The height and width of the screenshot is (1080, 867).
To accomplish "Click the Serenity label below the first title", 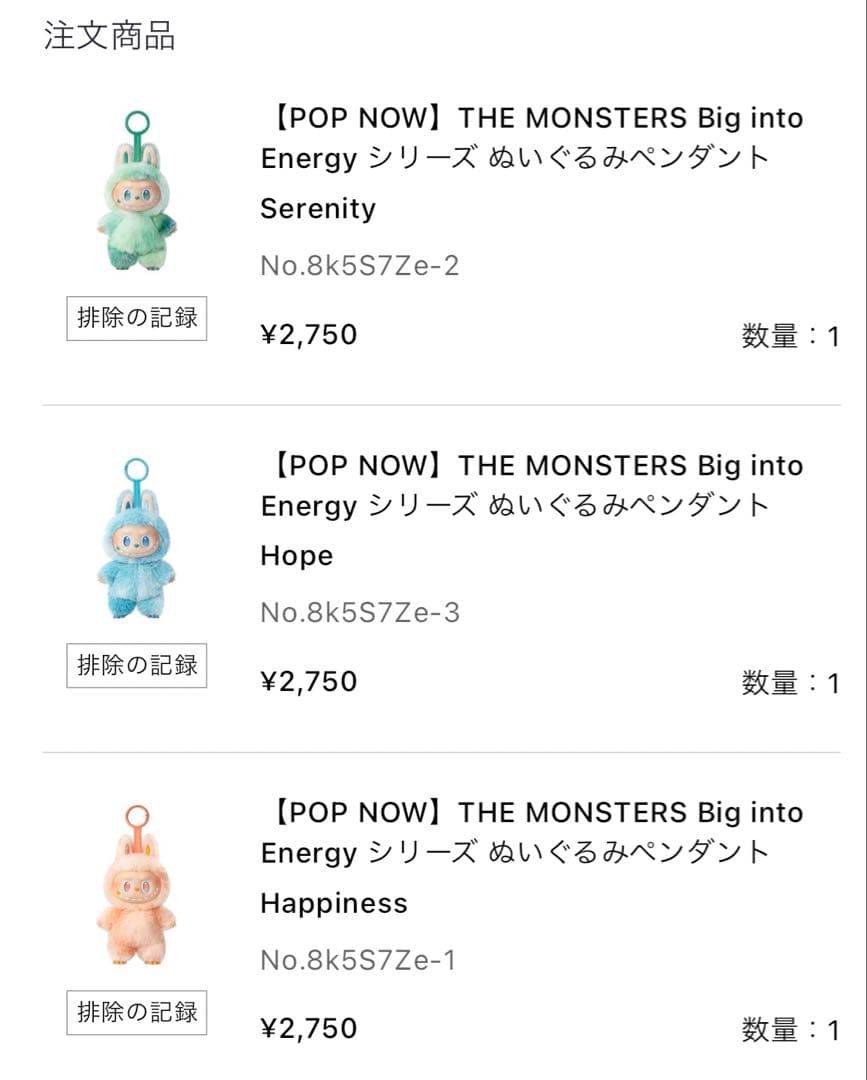I will 317,209.
